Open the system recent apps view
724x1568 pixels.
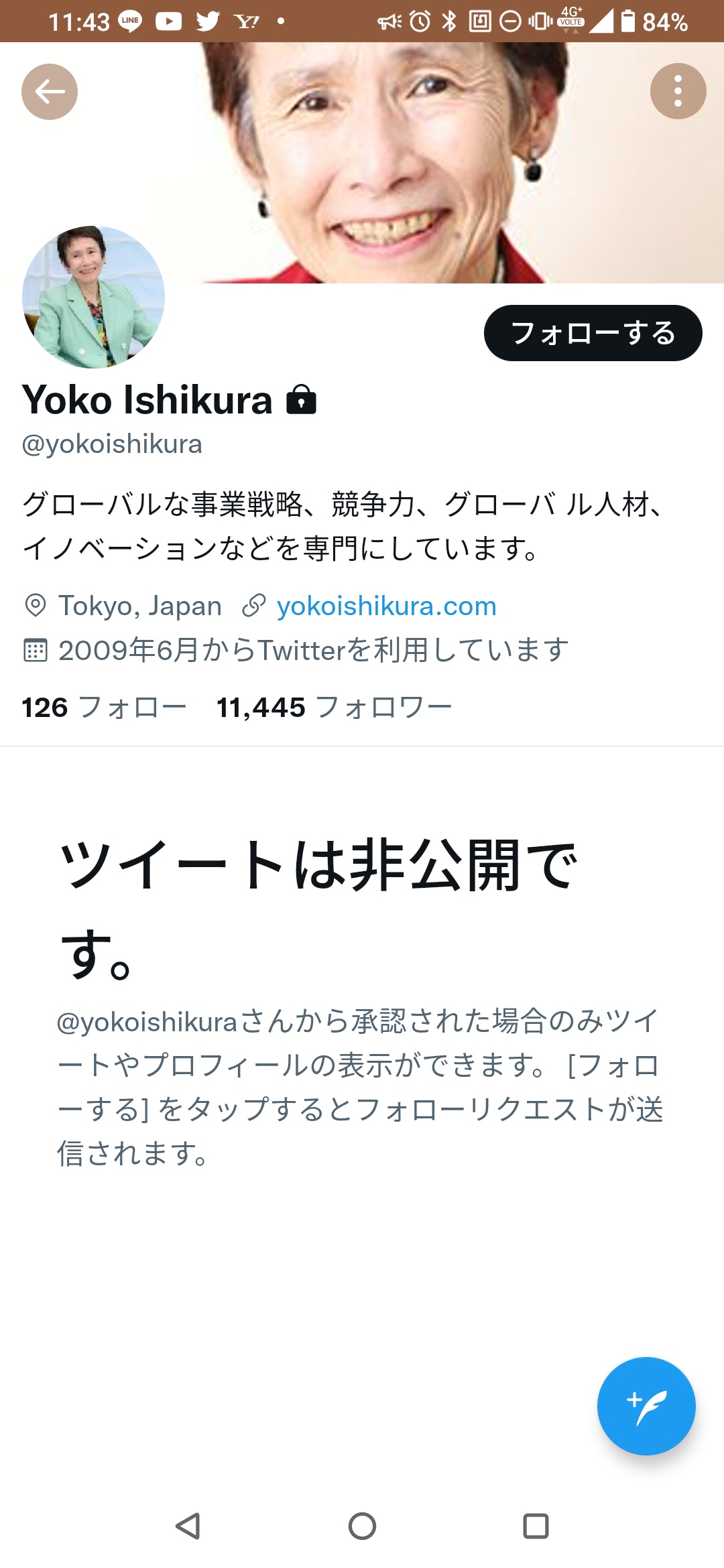(x=536, y=1526)
